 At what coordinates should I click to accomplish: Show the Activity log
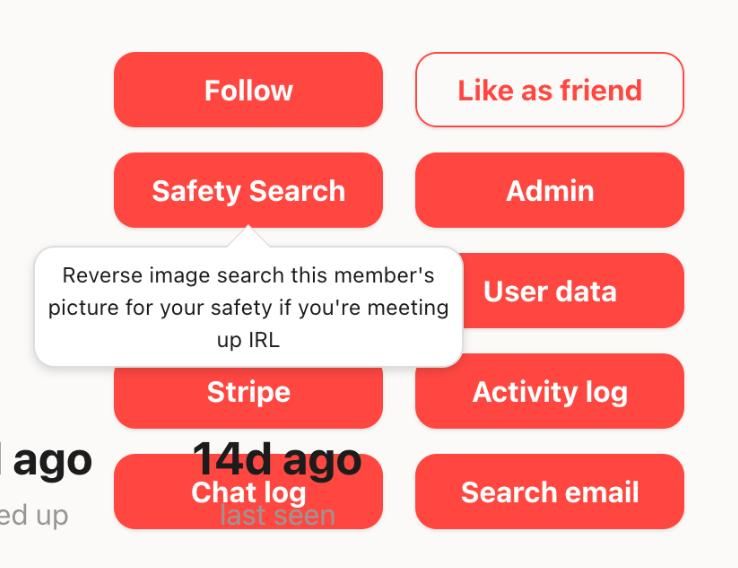(549, 391)
